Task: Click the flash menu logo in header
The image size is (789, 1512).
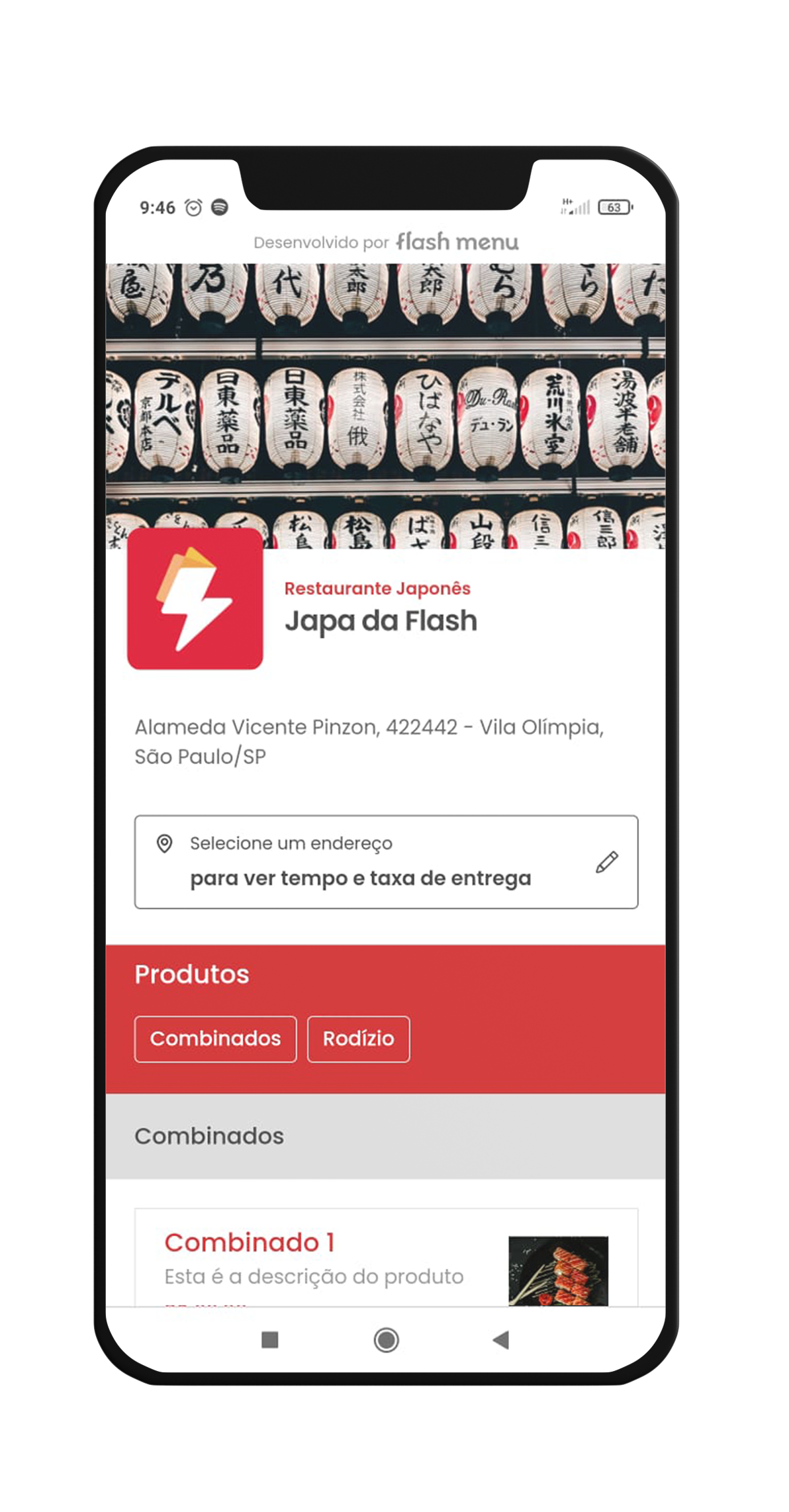Action: (455, 242)
